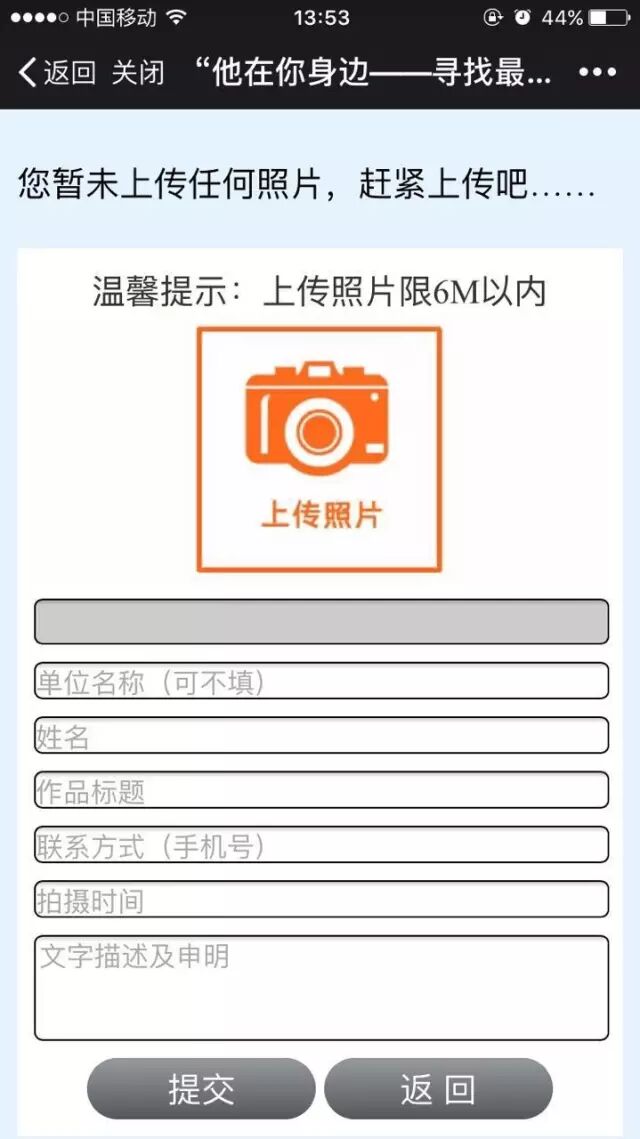Choose the 拍摄时间 field
Viewport: 640px width, 1139px height.
tap(321, 899)
